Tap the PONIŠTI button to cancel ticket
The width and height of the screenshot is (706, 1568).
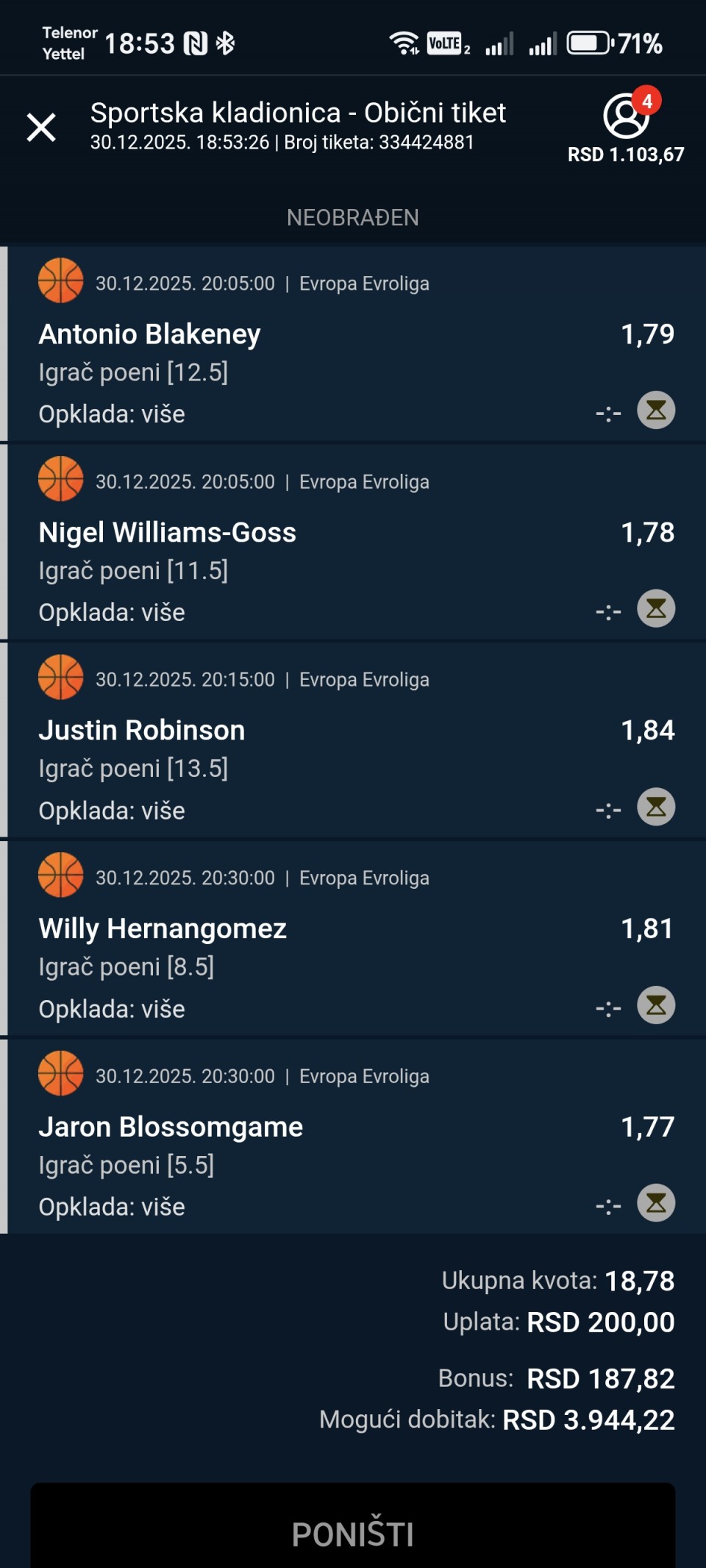[353, 1533]
